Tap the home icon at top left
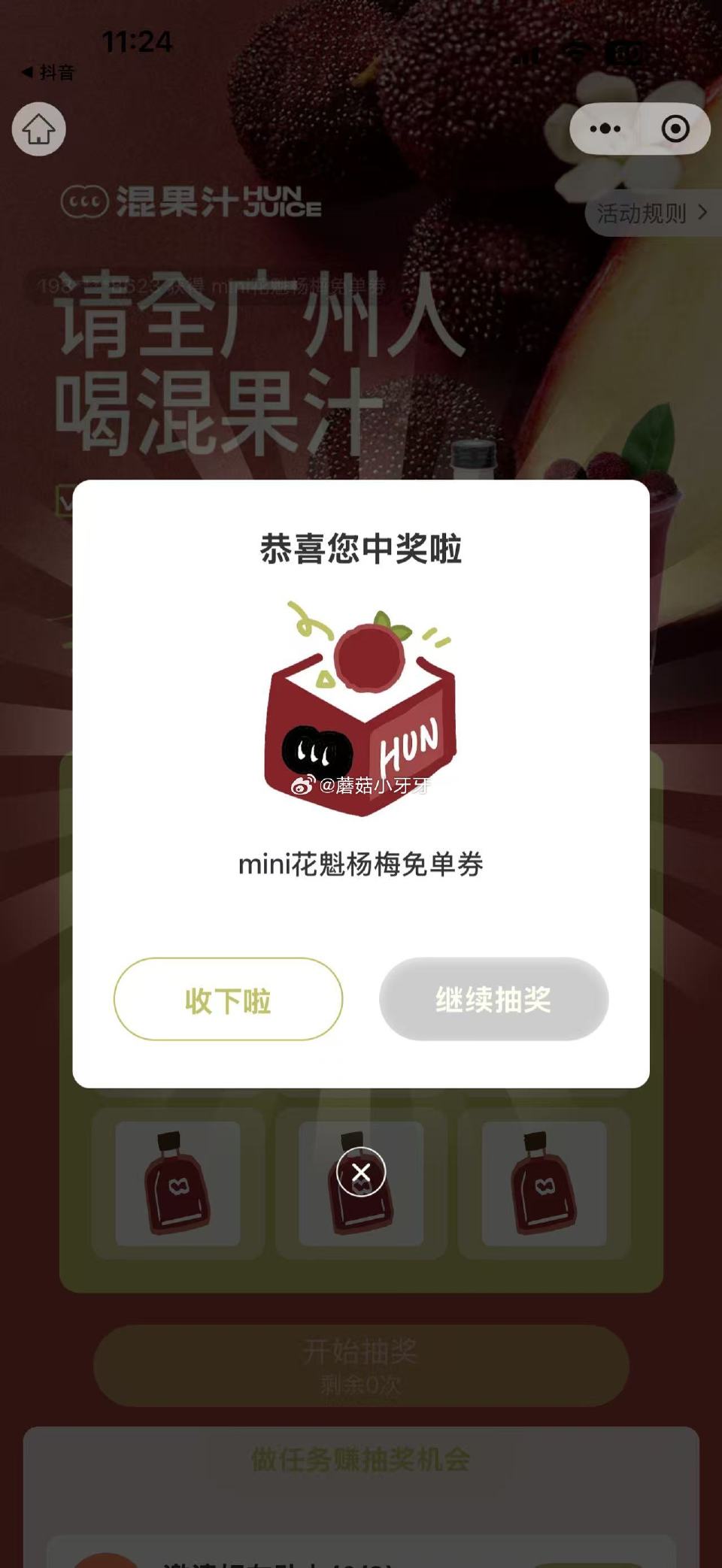722x1568 pixels. (39, 129)
